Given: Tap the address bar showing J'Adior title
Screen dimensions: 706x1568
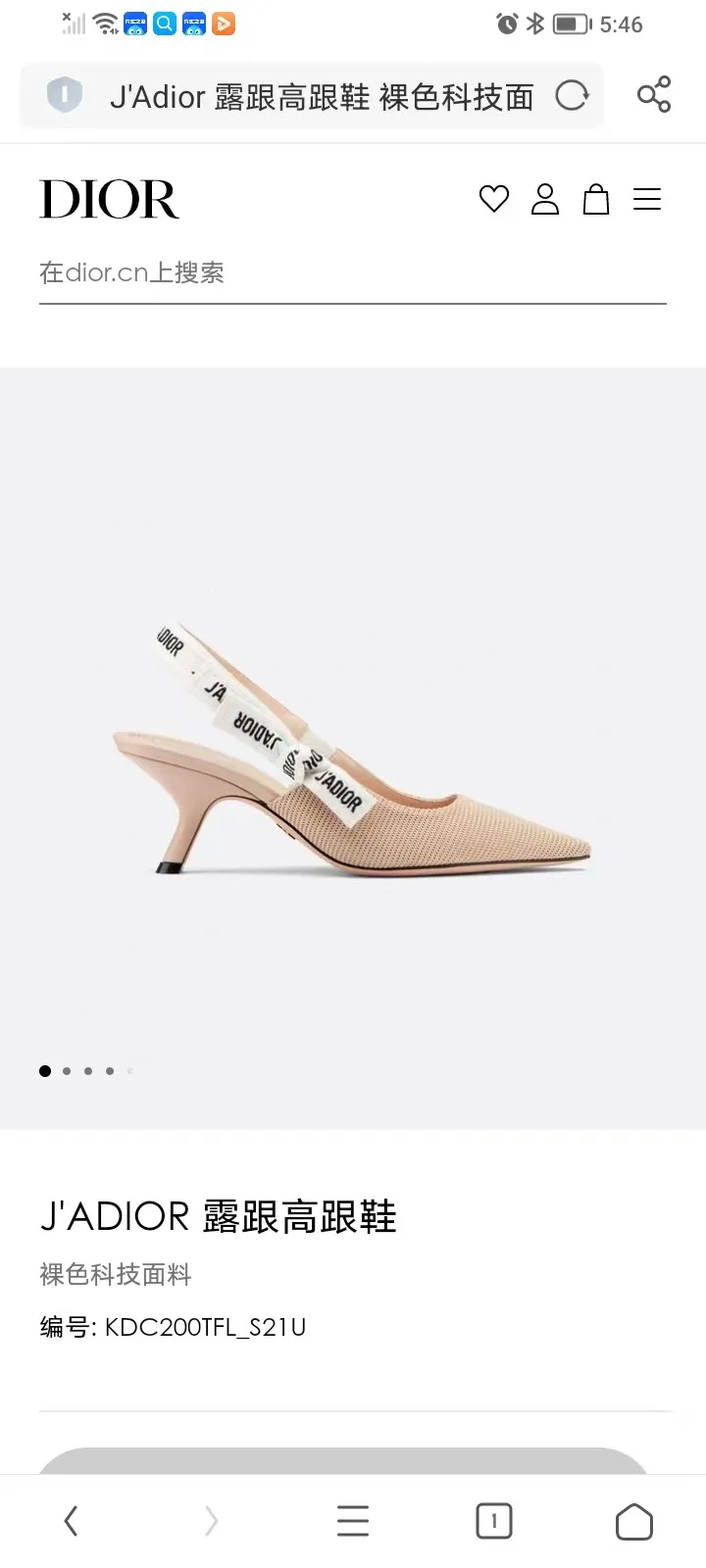Looking at the screenshot, I should pyautogui.click(x=312, y=96).
